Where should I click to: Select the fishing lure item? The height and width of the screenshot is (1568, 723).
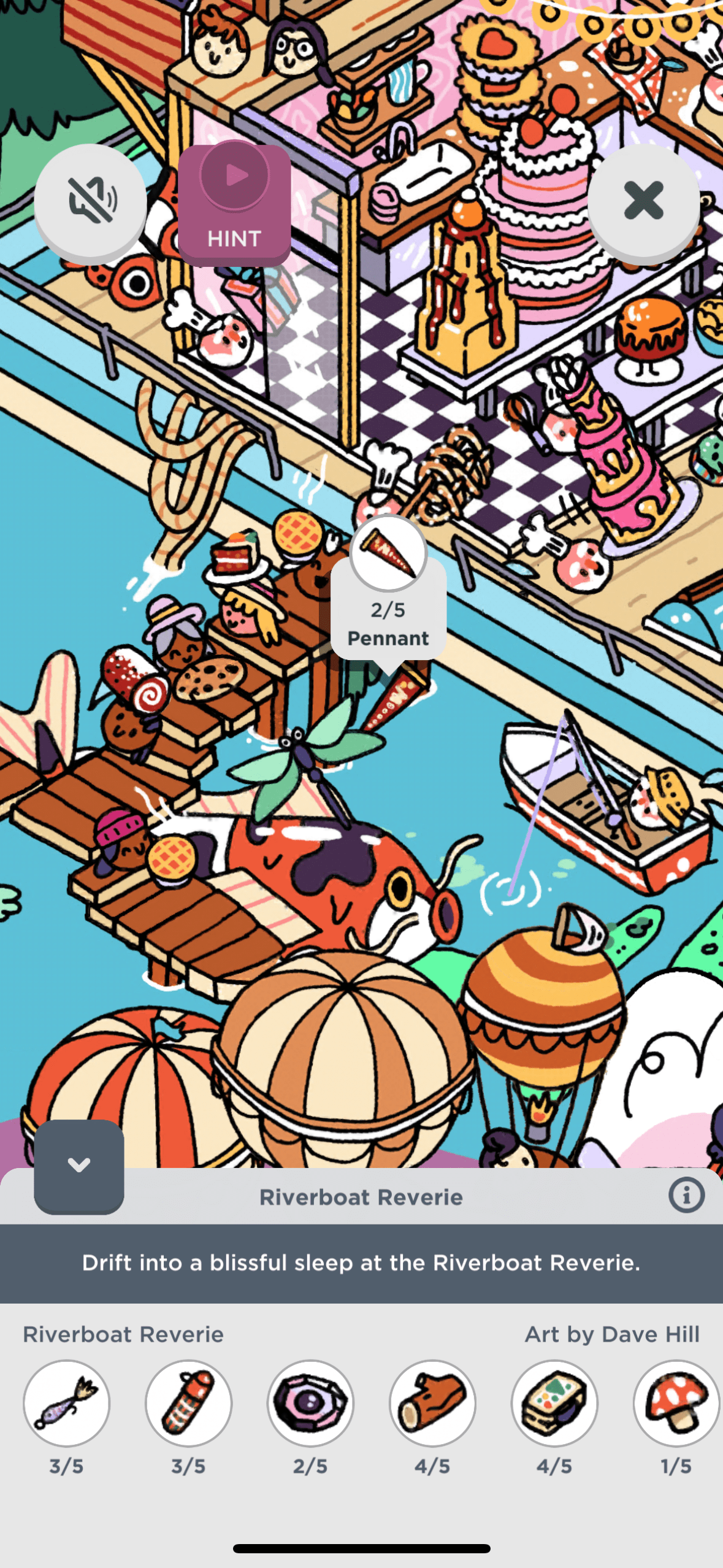click(x=66, y=1403)
